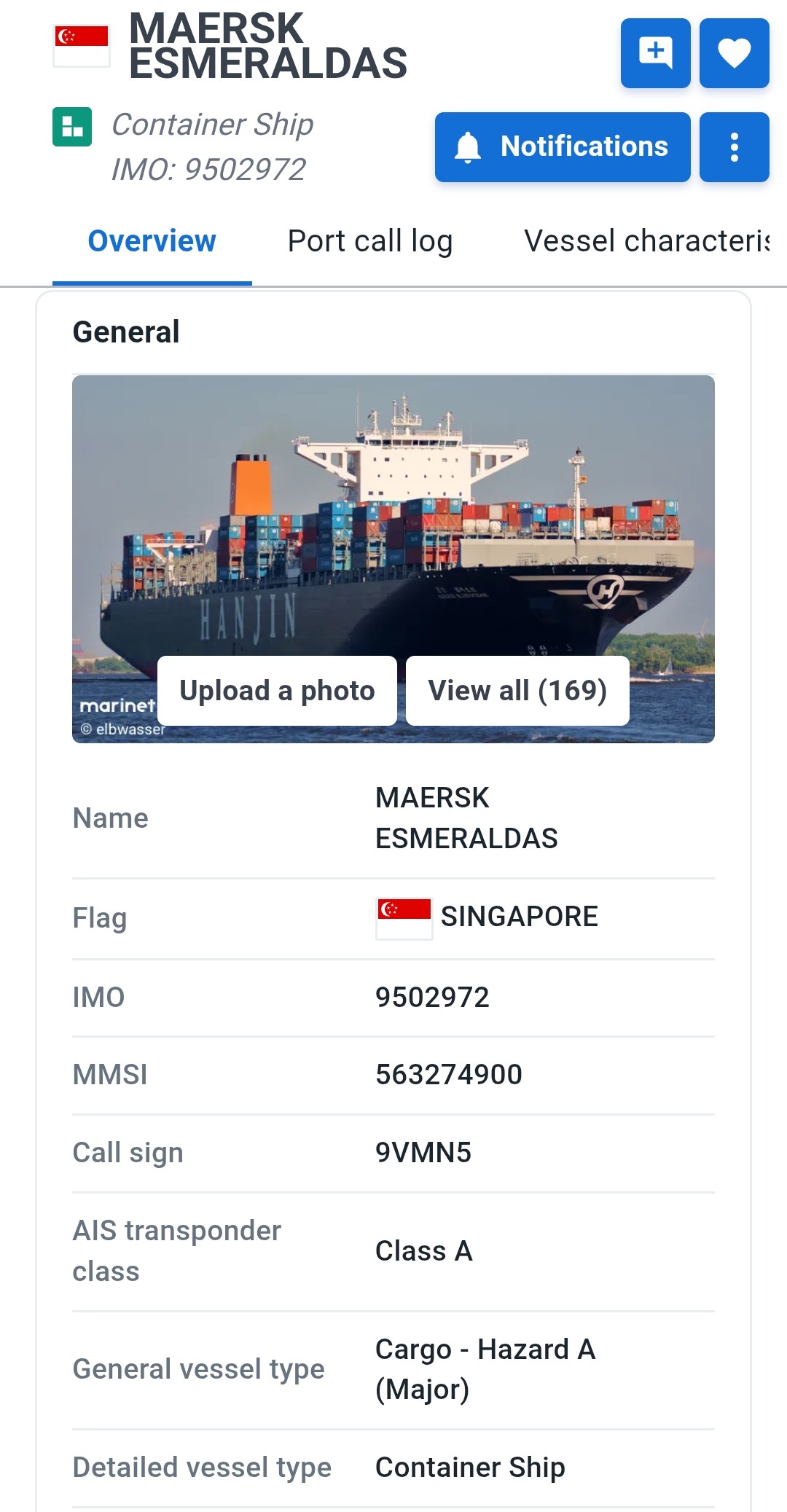Tap Upload a photo button
787x1512 pixels.
pyautogui.click(x=277, y=691)
